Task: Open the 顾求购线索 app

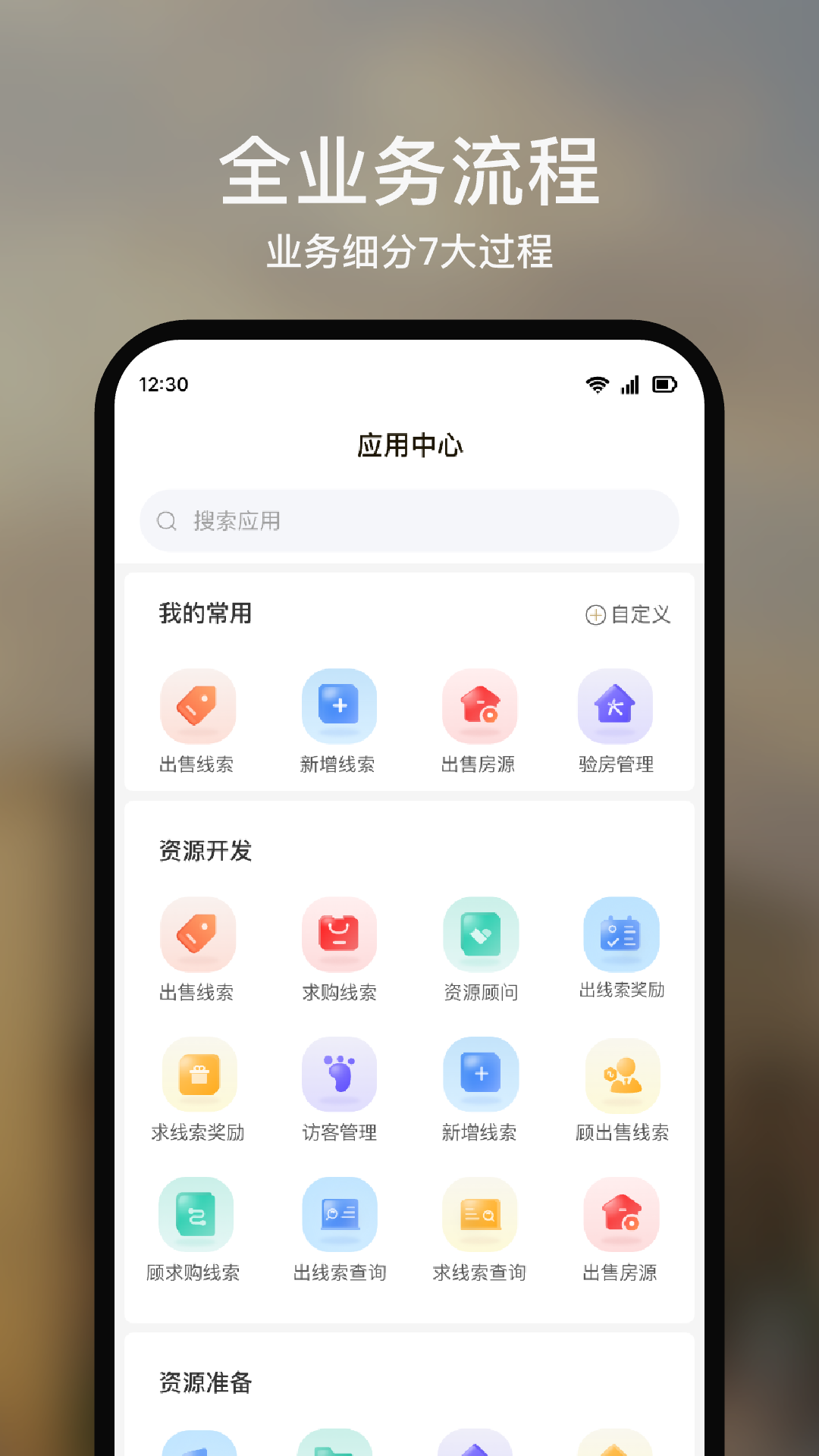Action: coord(196,1215)
